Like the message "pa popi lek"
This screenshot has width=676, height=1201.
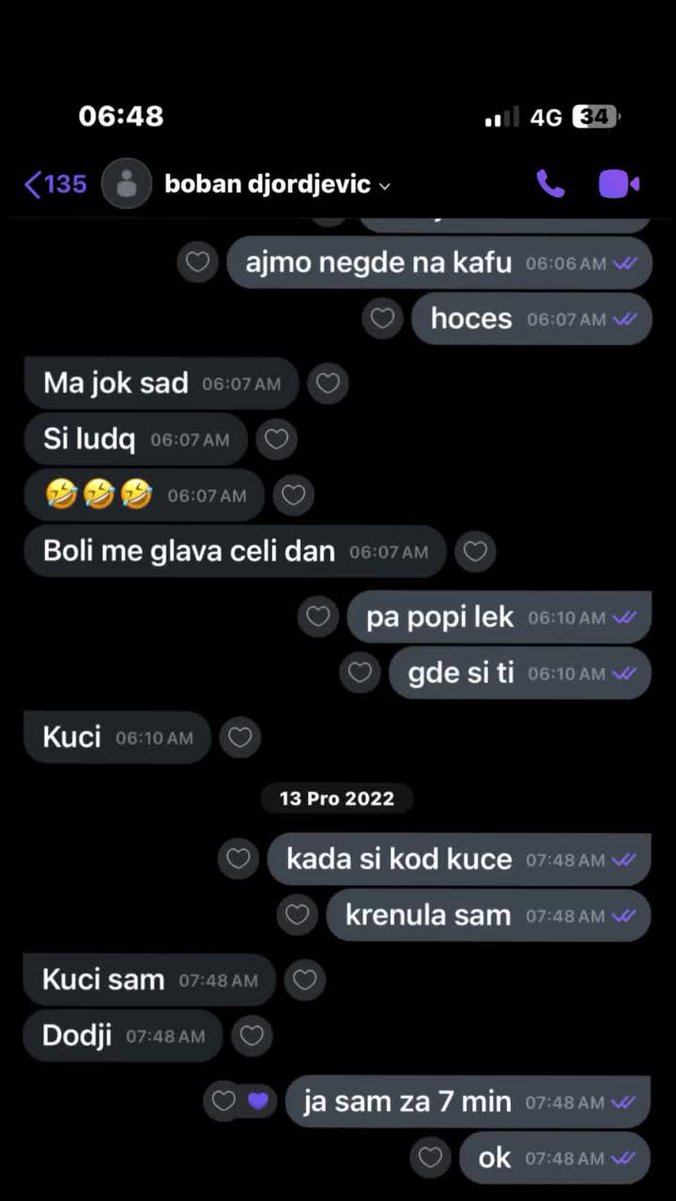(318, 617)
